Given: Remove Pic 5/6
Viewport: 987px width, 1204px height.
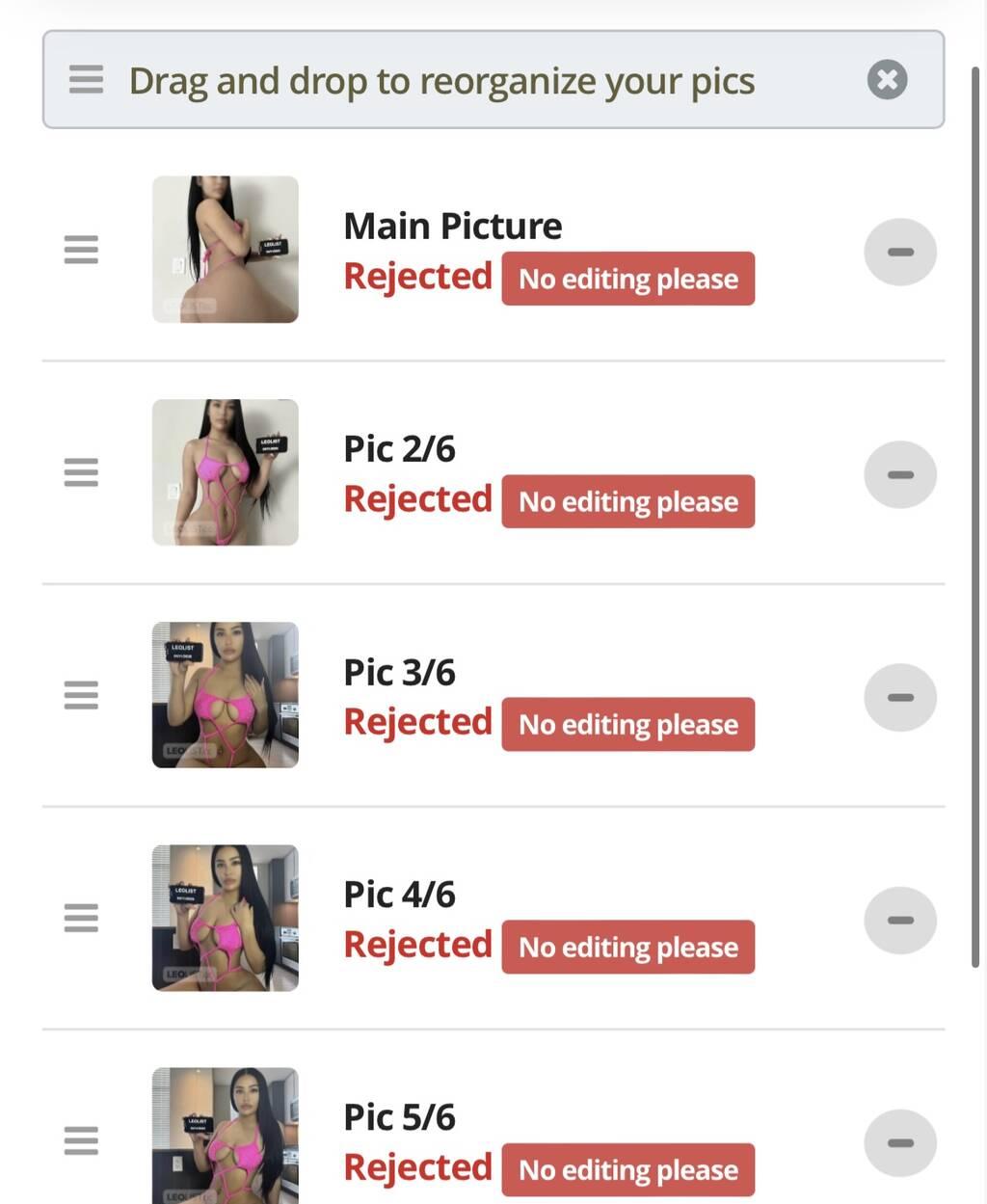Looking at the screenshot, I should (x=899, y=1142).
